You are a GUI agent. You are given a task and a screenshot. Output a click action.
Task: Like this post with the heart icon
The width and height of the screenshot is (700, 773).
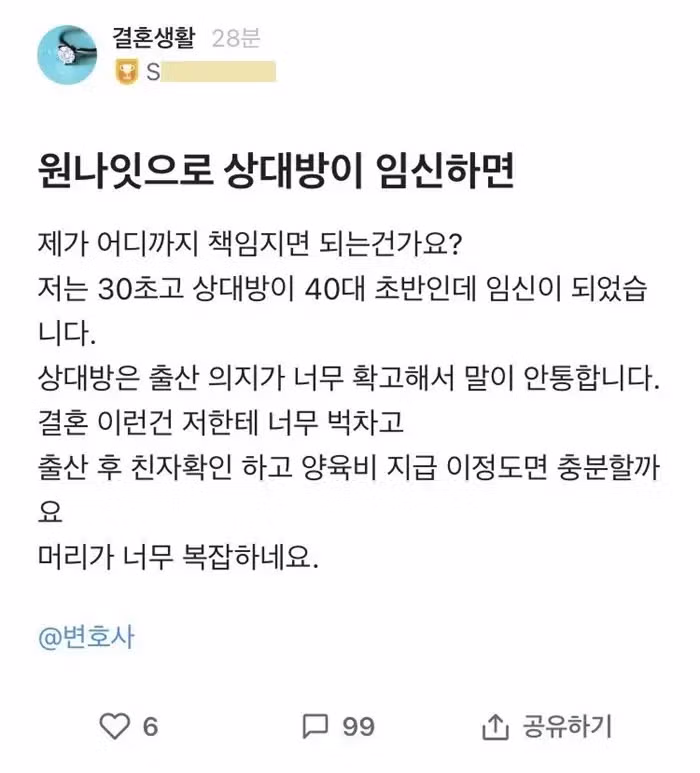115,725
